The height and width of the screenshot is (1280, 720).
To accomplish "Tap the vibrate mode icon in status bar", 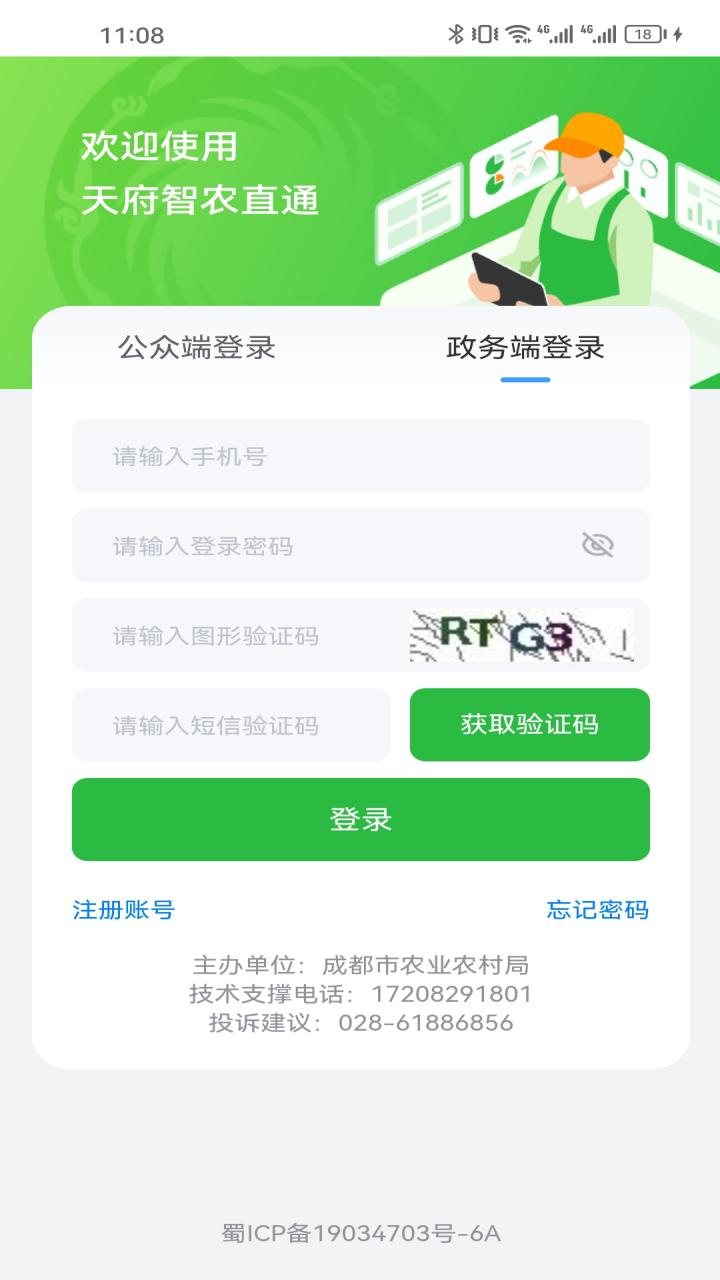I will tap(484, 31).
